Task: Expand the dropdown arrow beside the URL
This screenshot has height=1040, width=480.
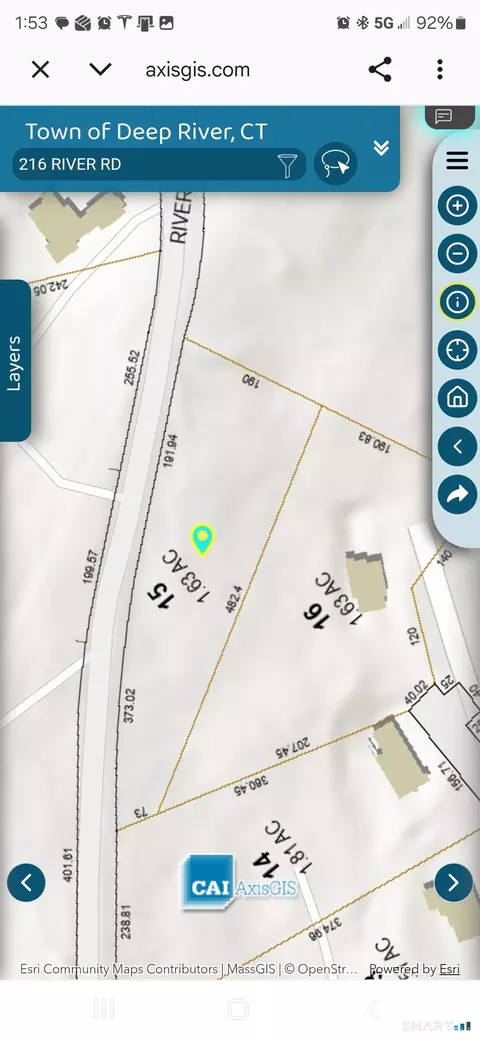Action: pos(100,69)
